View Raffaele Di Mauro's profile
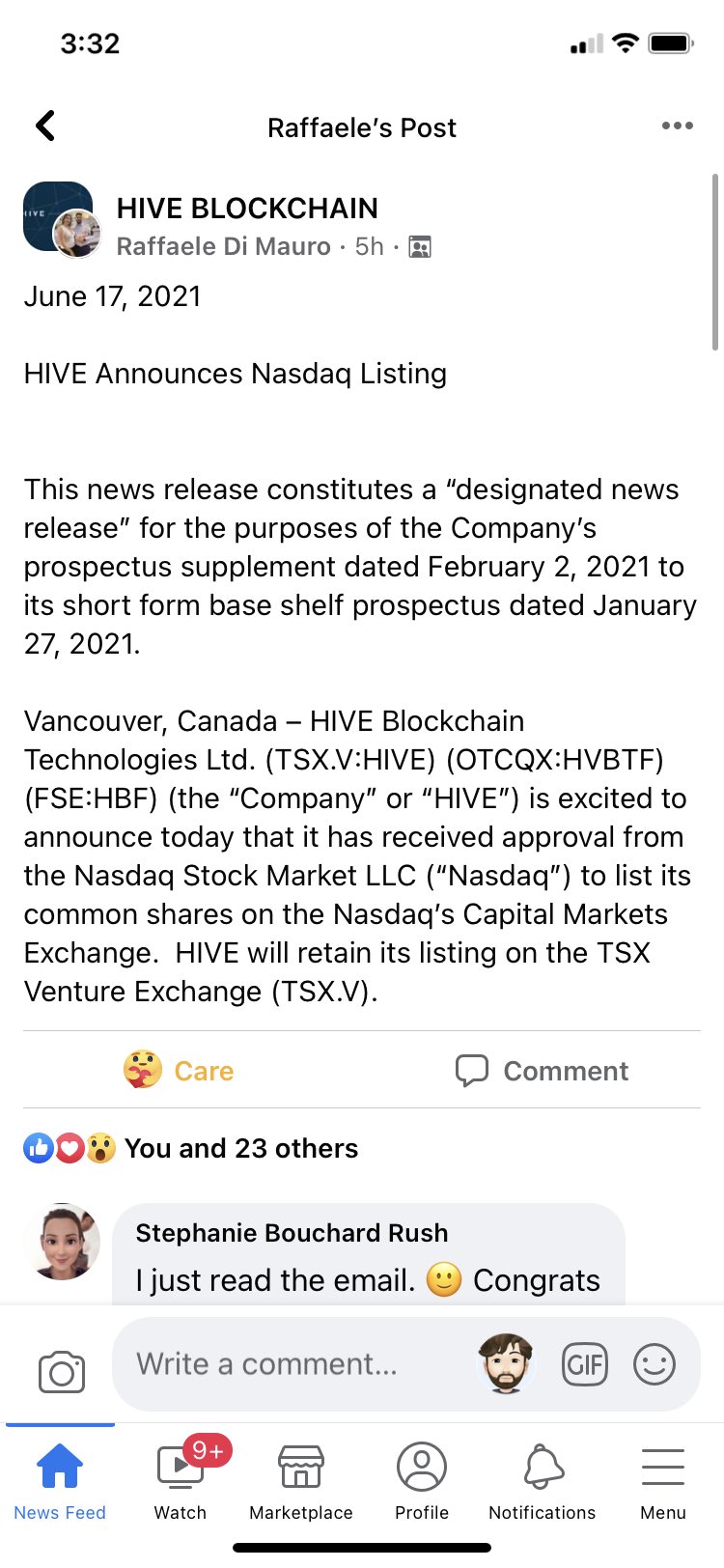Screen dimensions: 724x1568 pyautogui.click(x=223, y=247)
